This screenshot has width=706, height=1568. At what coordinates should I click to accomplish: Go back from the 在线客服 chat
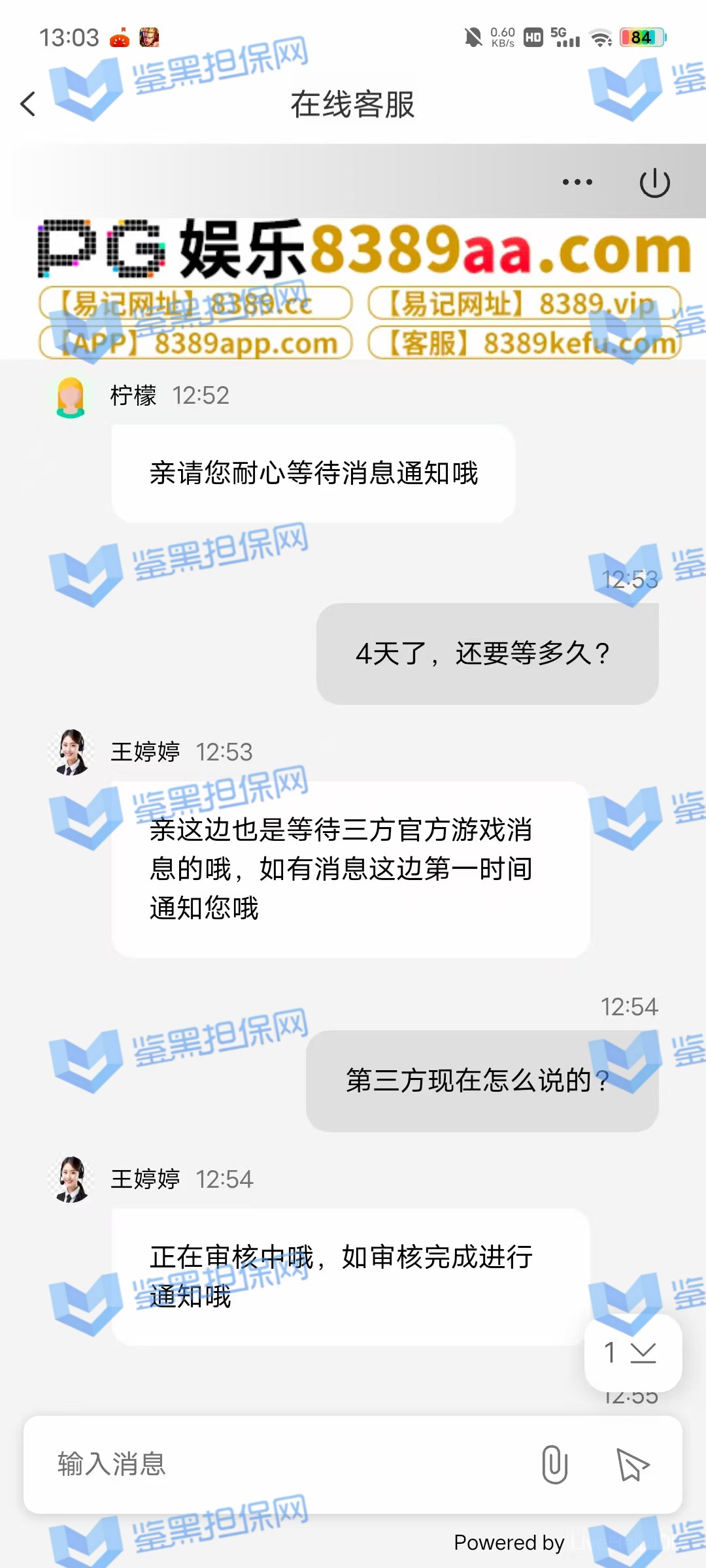coord(28,105)
